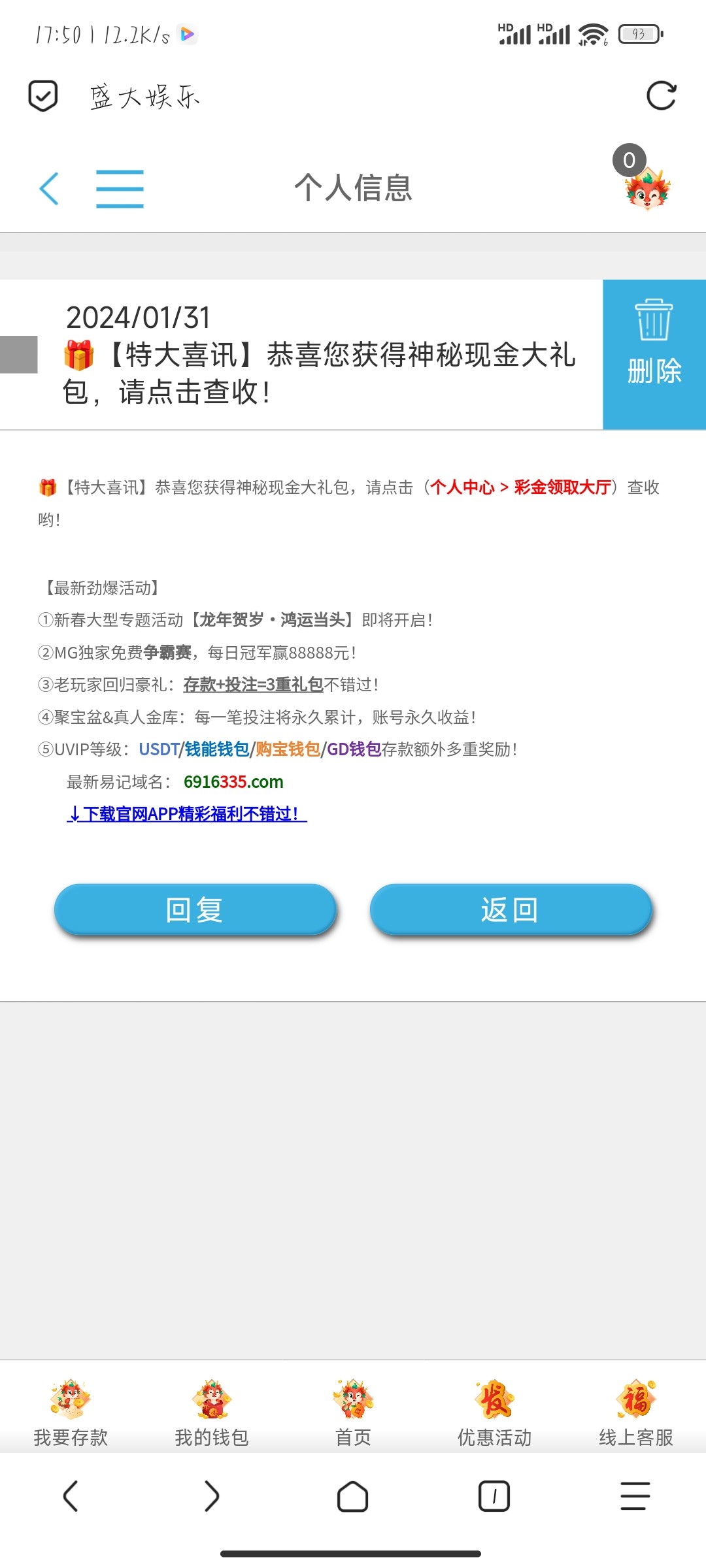This screenshot has height=1568, width=706.
Task: Open the 下载官网APP download link
Action: click(187, 814)
